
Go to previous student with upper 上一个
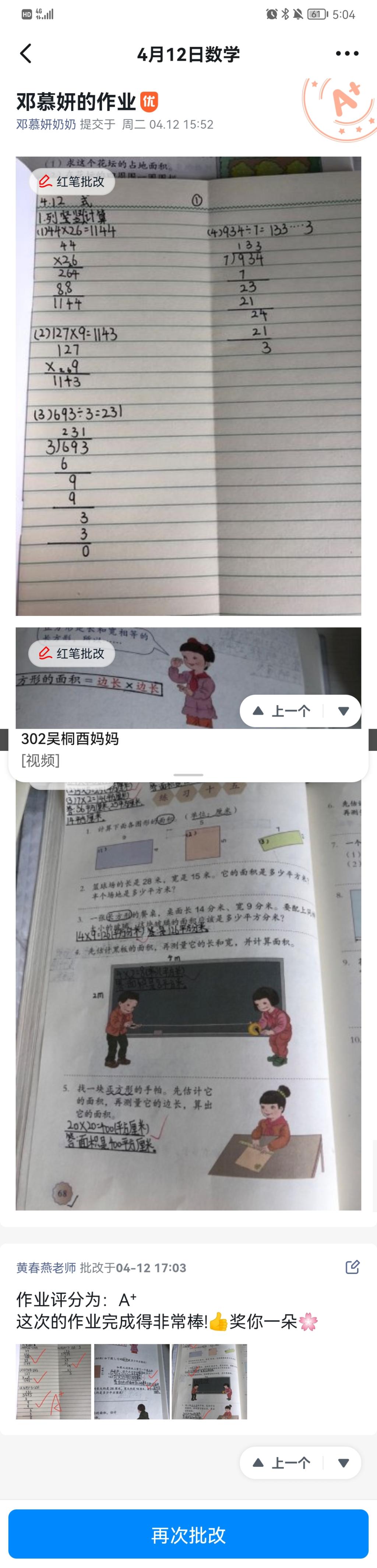(x=282, y=711)
